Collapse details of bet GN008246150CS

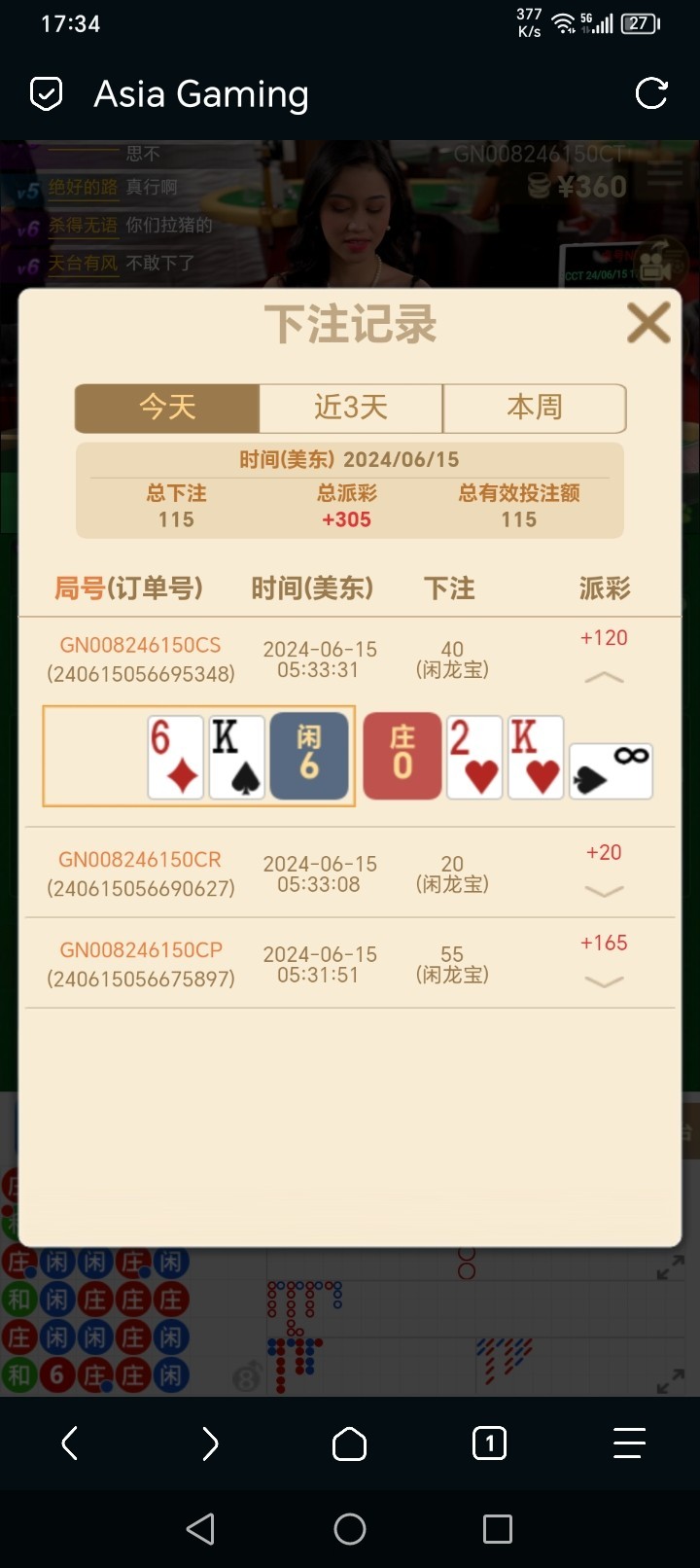[604, 677]
